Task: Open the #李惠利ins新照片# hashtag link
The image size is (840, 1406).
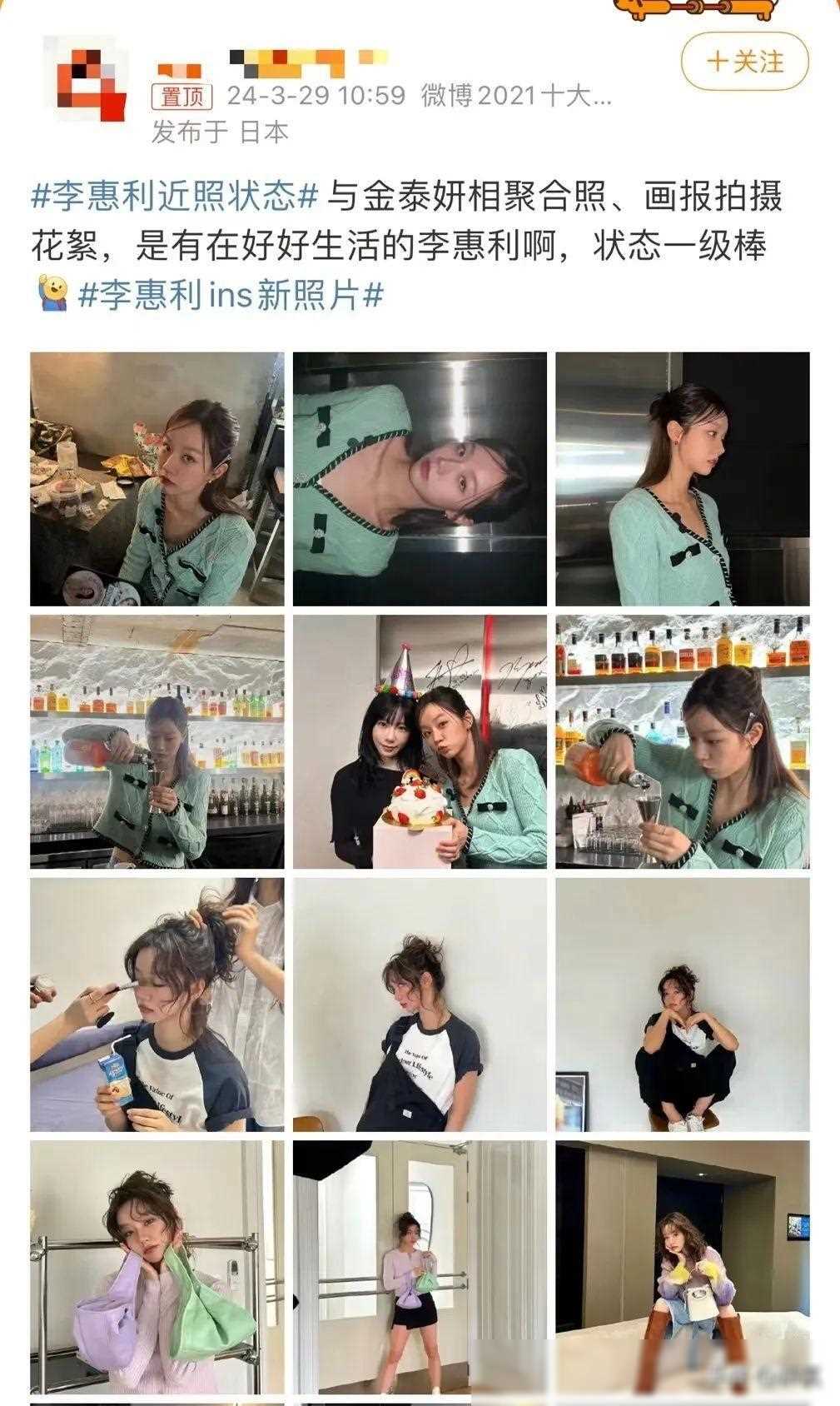Action: click(x=230, y=295)
